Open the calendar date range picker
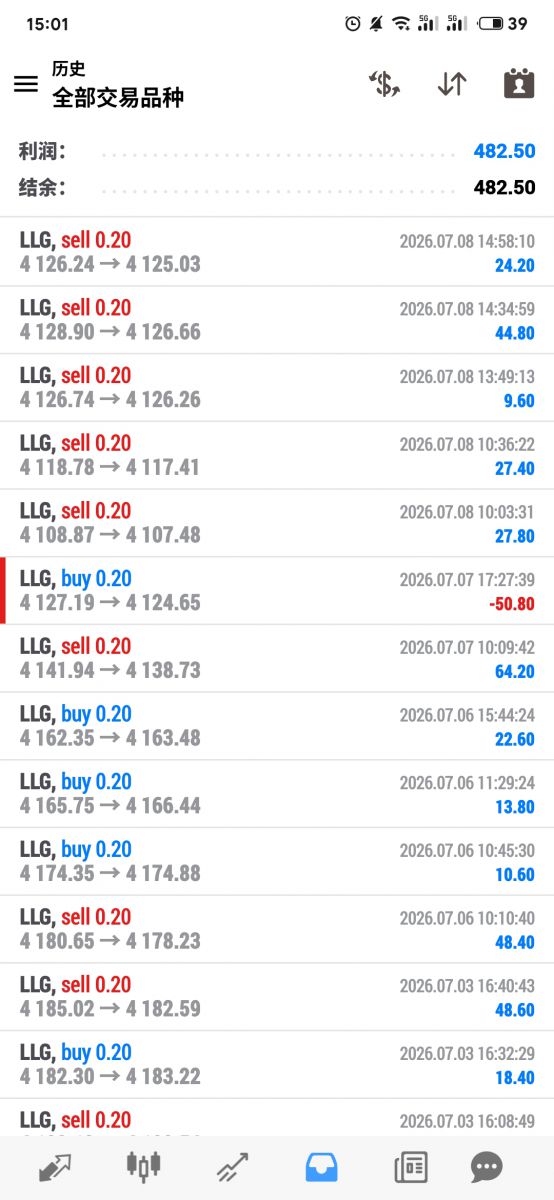The width and height of the screenshot is (554, 1200). point(519,84)
